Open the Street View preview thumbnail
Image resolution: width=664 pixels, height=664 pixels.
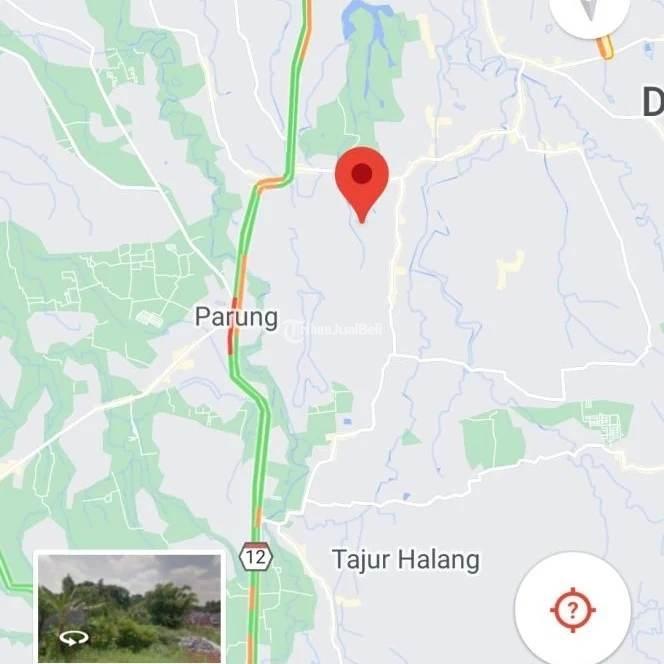coord(129,606)
